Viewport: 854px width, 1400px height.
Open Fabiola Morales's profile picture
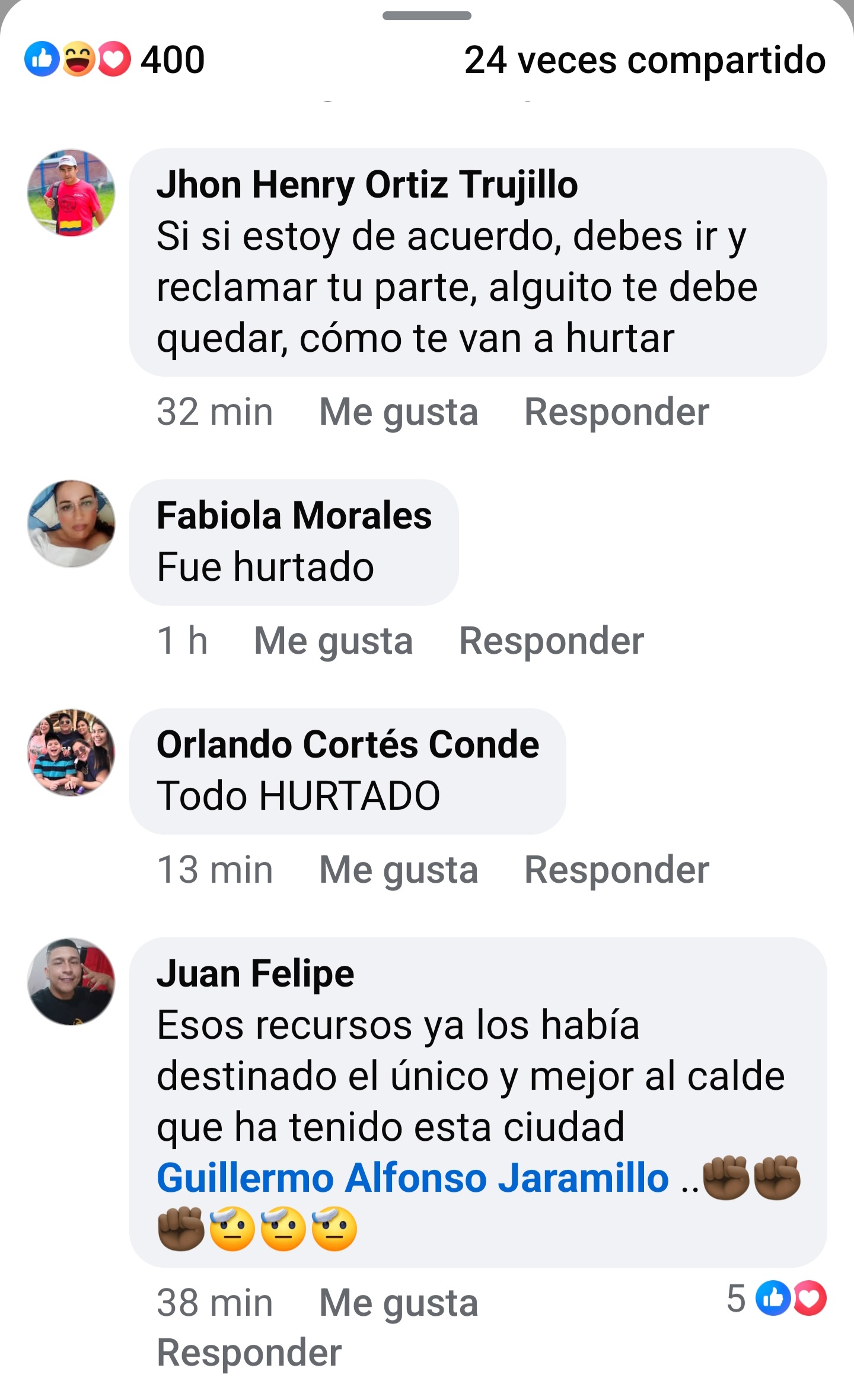click(x=71, y=523)
